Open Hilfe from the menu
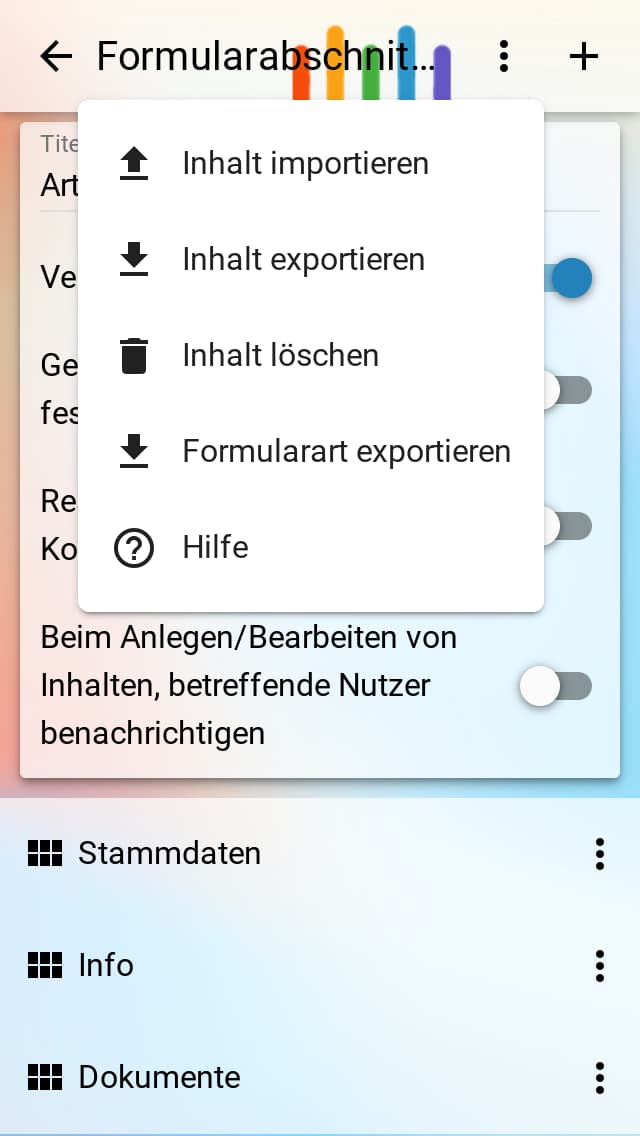Screen dimensions: 640x1136 310,547
